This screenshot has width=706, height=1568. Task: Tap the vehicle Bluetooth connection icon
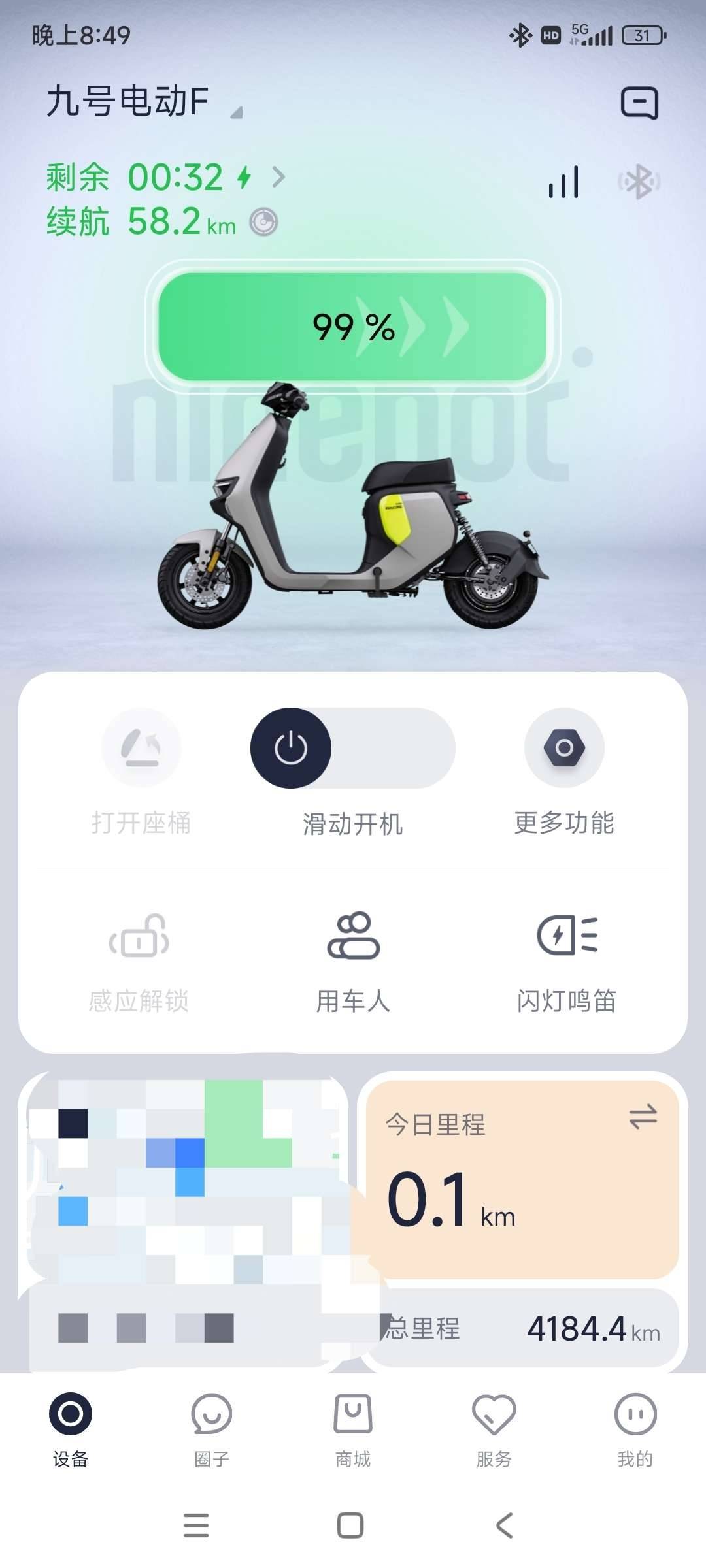639,182
